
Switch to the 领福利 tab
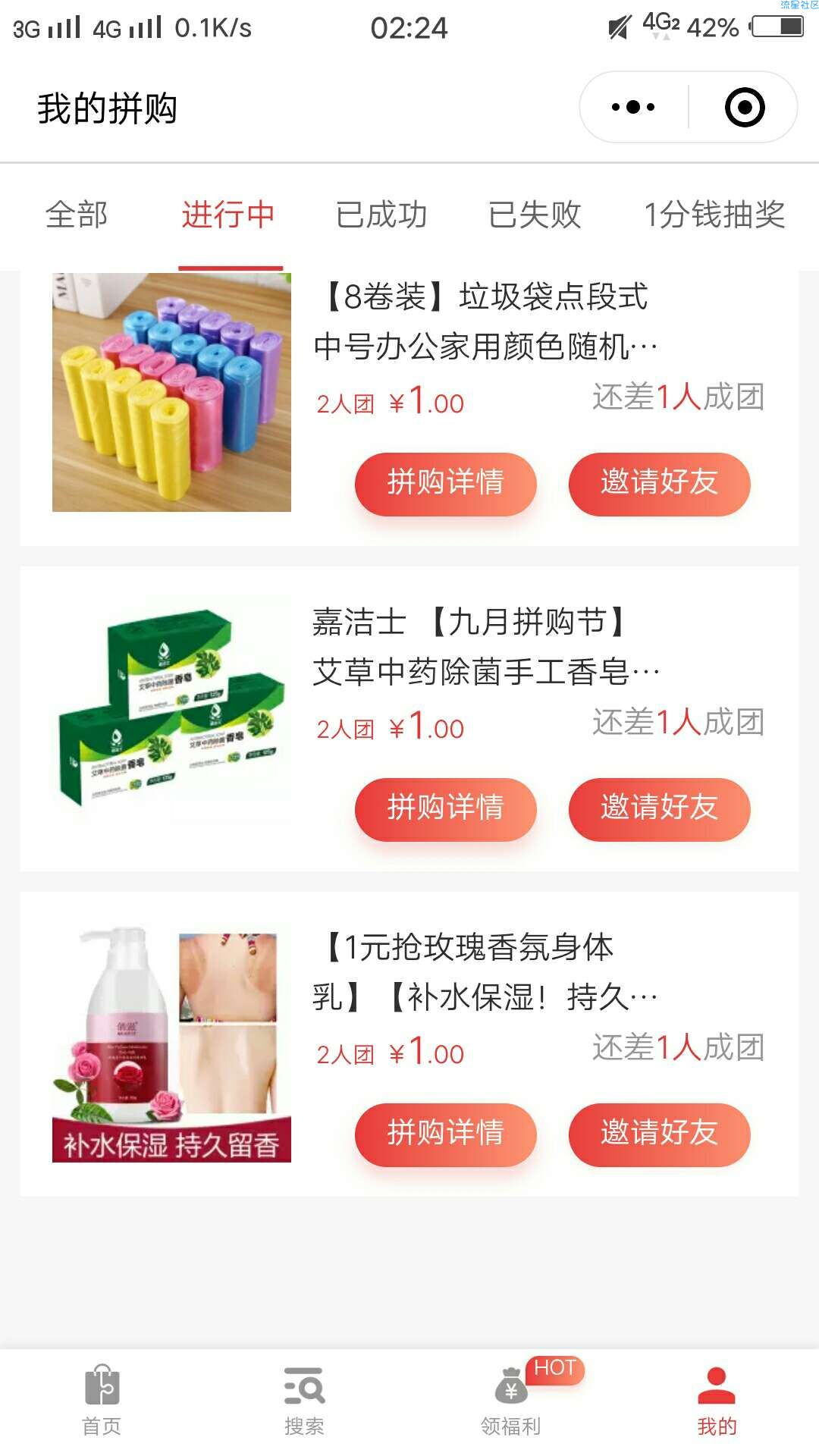point(511,1401)
